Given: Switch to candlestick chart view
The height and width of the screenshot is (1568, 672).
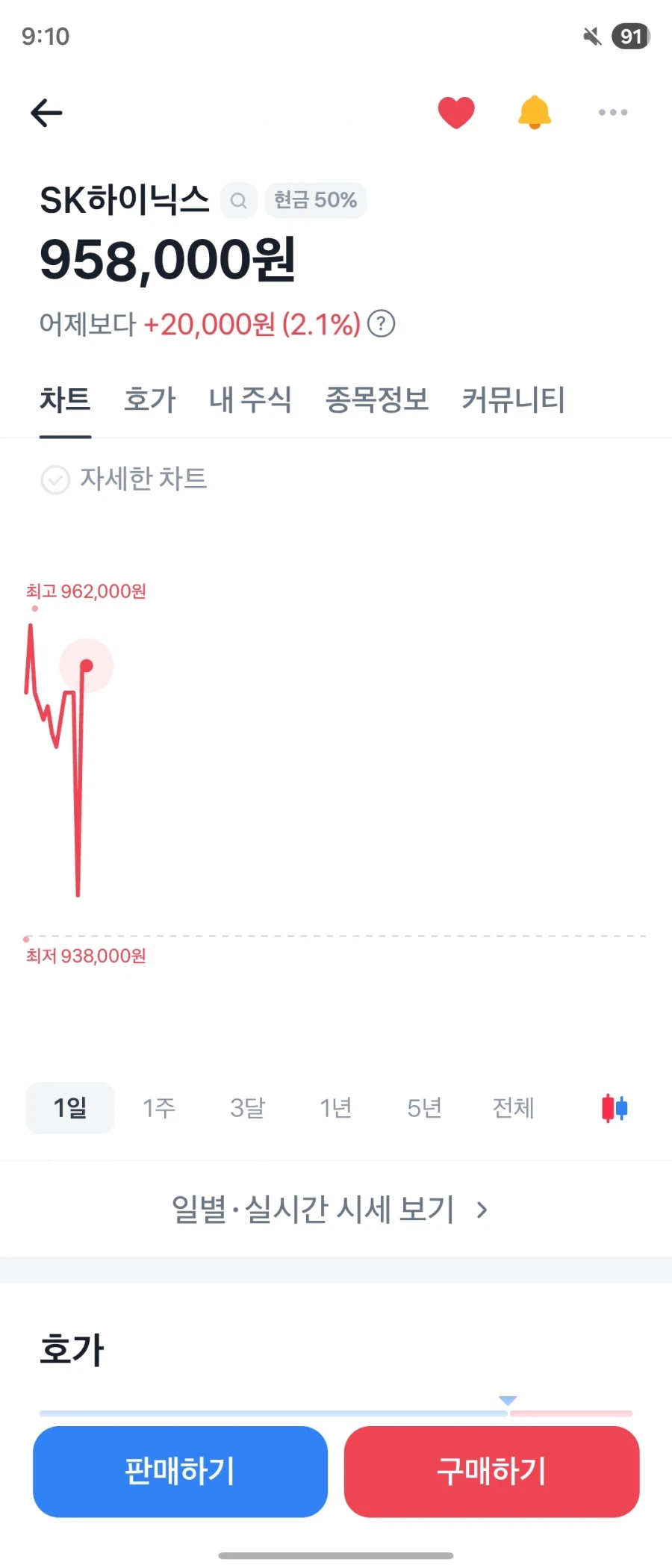Looking at the screenshot, I should tap(615, 1108).
